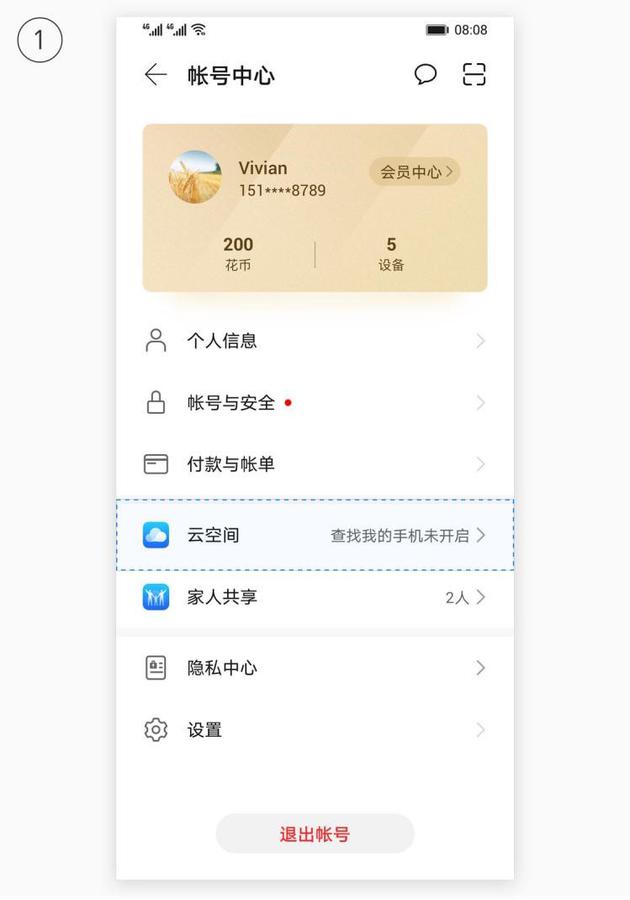Open 帐号与安全 settings
Screen dimensions: 630x900
(x=315, y=403)
